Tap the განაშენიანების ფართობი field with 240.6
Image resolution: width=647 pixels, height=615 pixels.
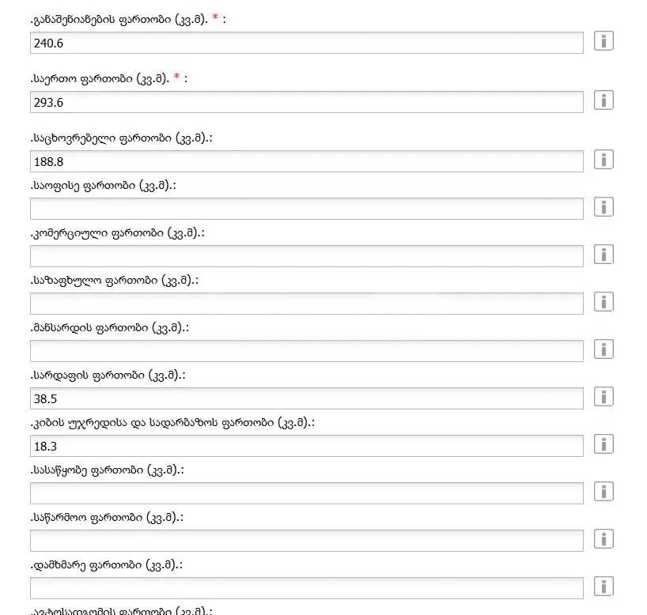306,43
